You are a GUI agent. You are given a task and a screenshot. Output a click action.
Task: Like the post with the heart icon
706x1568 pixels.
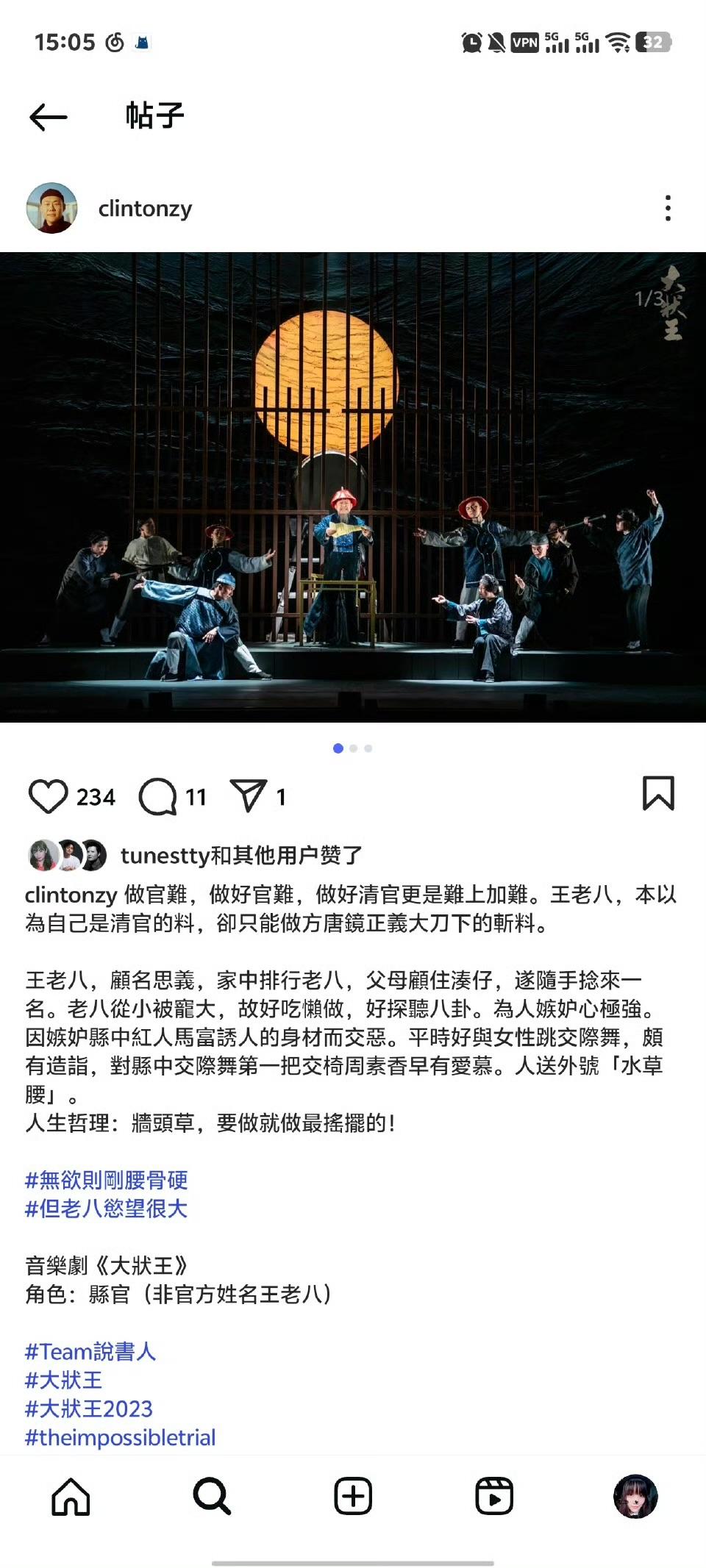coord(48,796)
